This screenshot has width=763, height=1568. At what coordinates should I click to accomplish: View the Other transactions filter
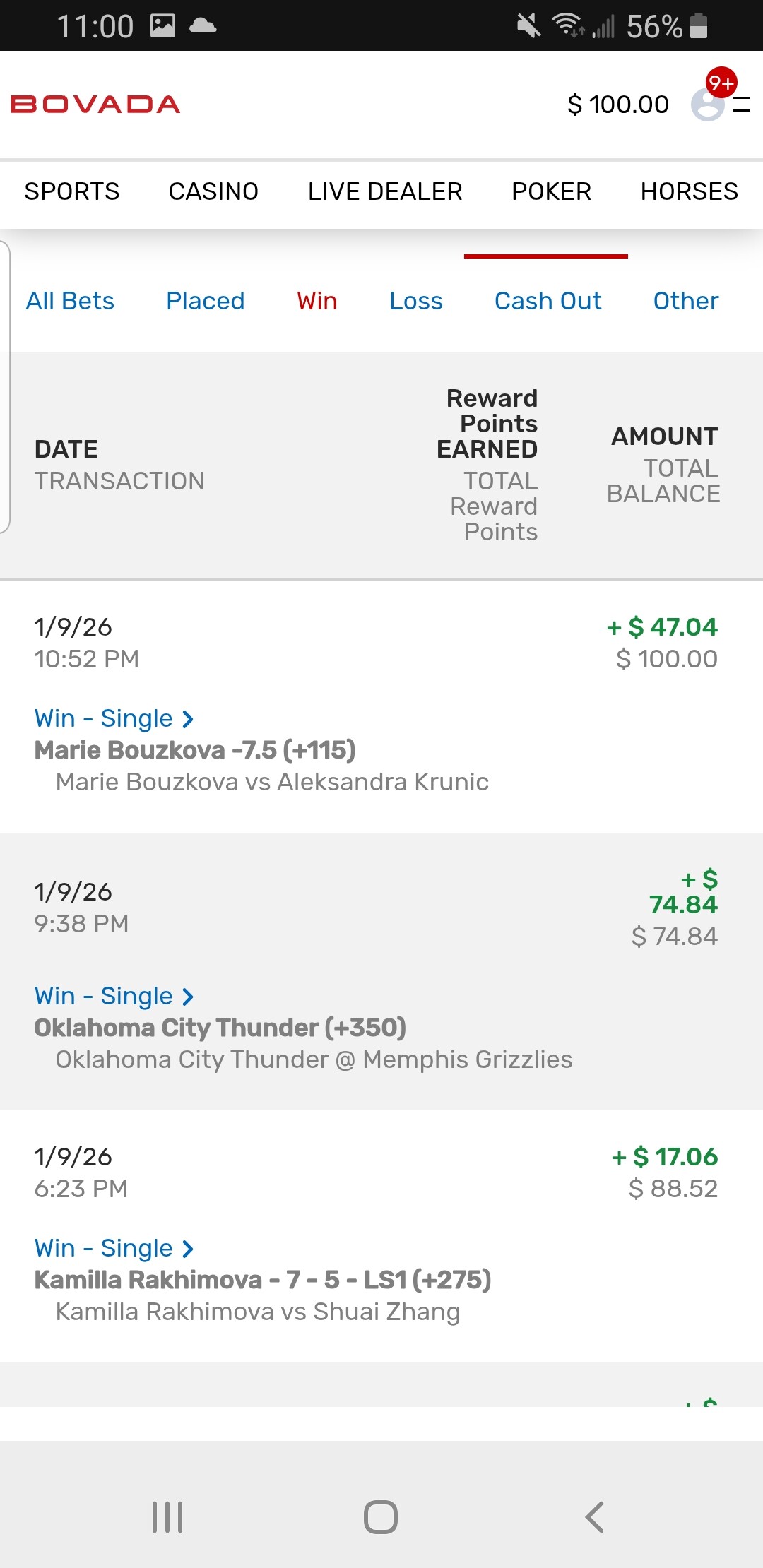point(685,301)
